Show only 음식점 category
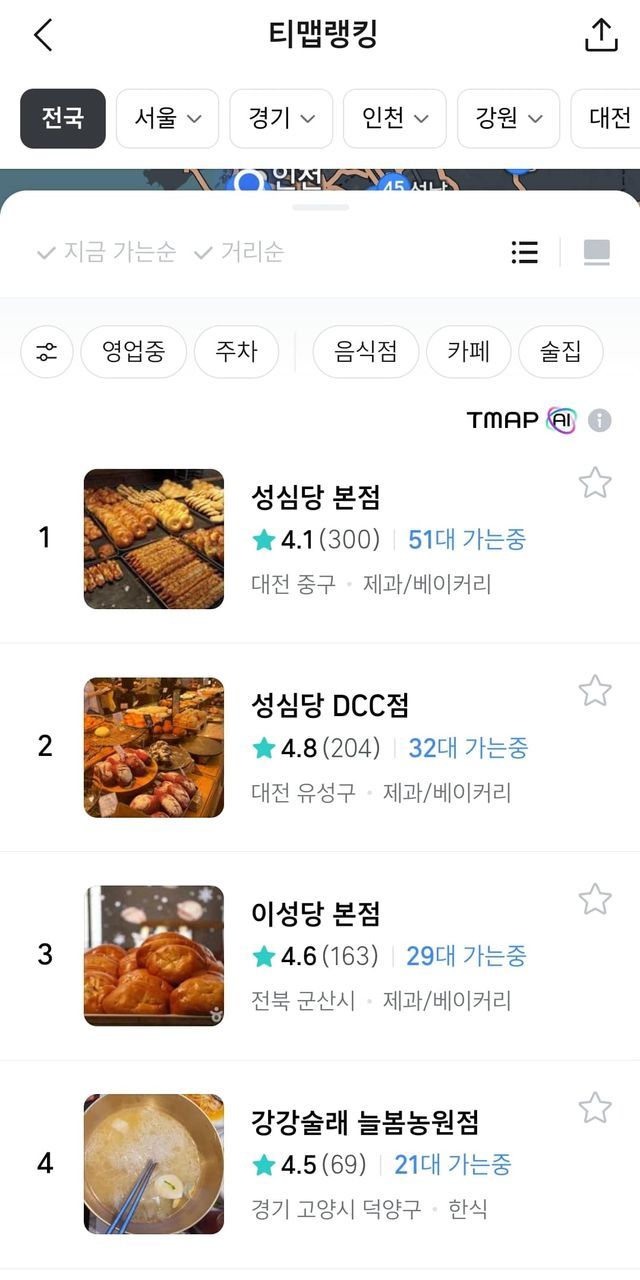The image size is (640, 1280). (365, 352)
